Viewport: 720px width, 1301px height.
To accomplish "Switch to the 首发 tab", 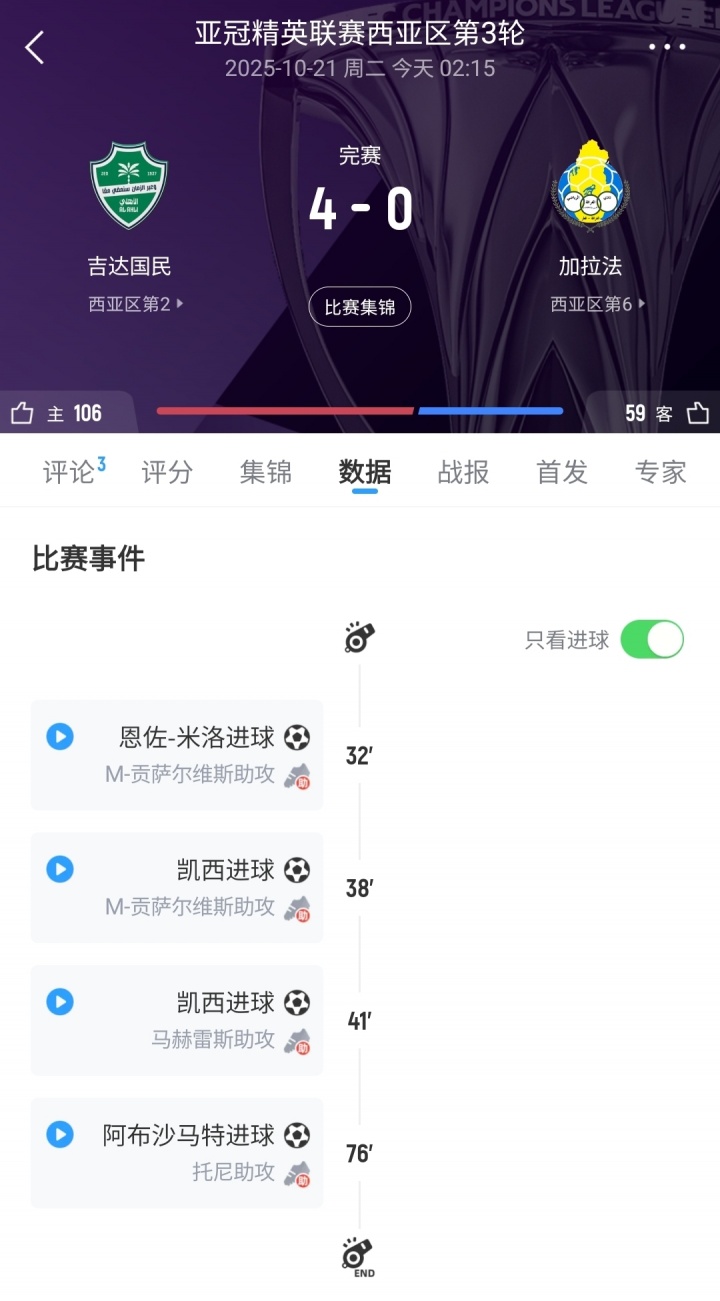I will pos(562,472).
